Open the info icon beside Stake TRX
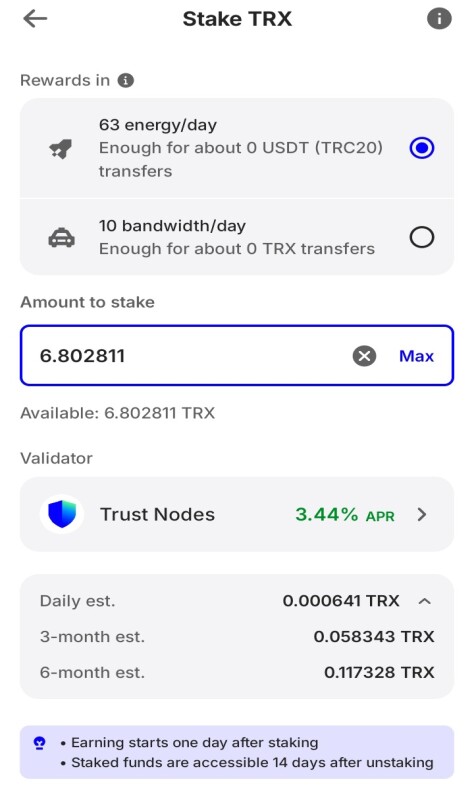The height and width of the screenshot is (790, 474). point(439,19)
